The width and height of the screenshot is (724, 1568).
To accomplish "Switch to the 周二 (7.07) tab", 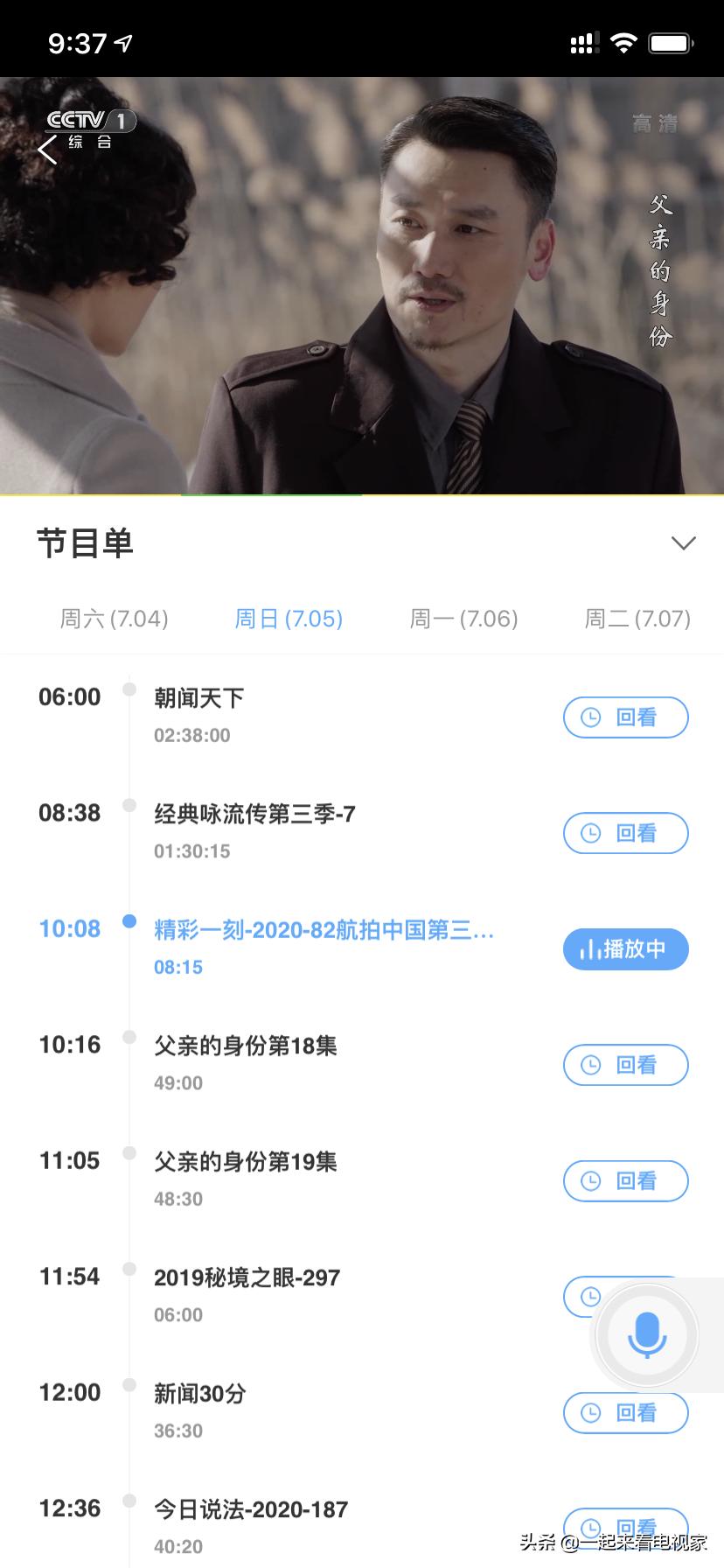I will tap(638, 619).
